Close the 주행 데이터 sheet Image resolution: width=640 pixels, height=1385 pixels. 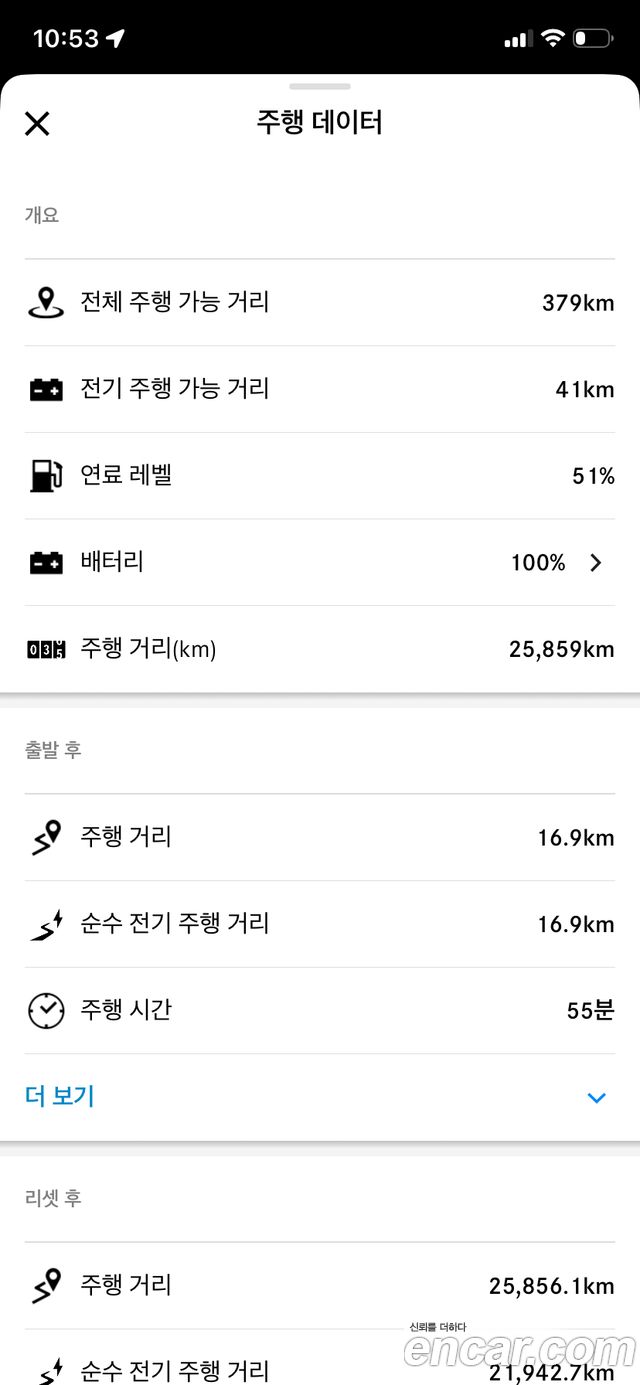click(37, 124)
